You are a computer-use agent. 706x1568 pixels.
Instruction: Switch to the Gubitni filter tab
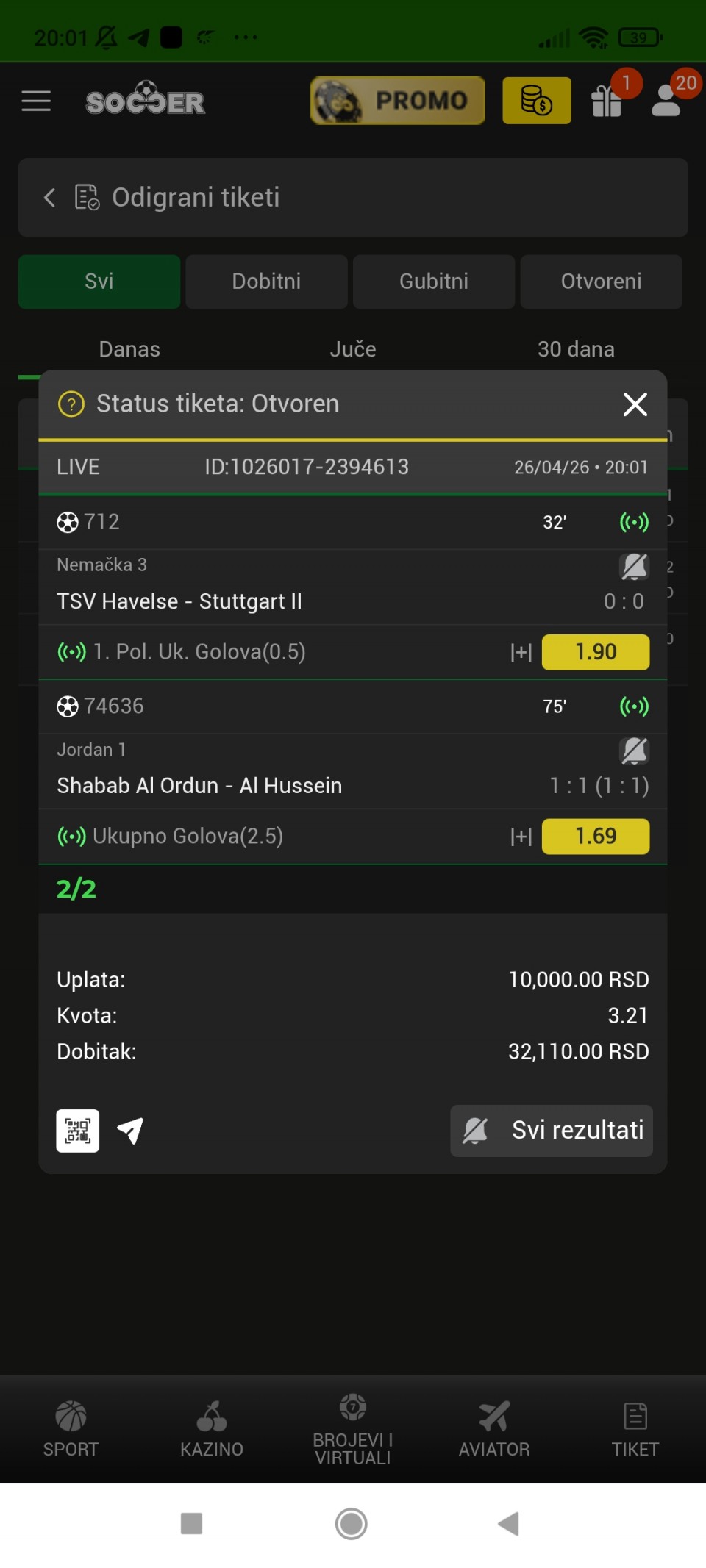[x=434, y=282]
